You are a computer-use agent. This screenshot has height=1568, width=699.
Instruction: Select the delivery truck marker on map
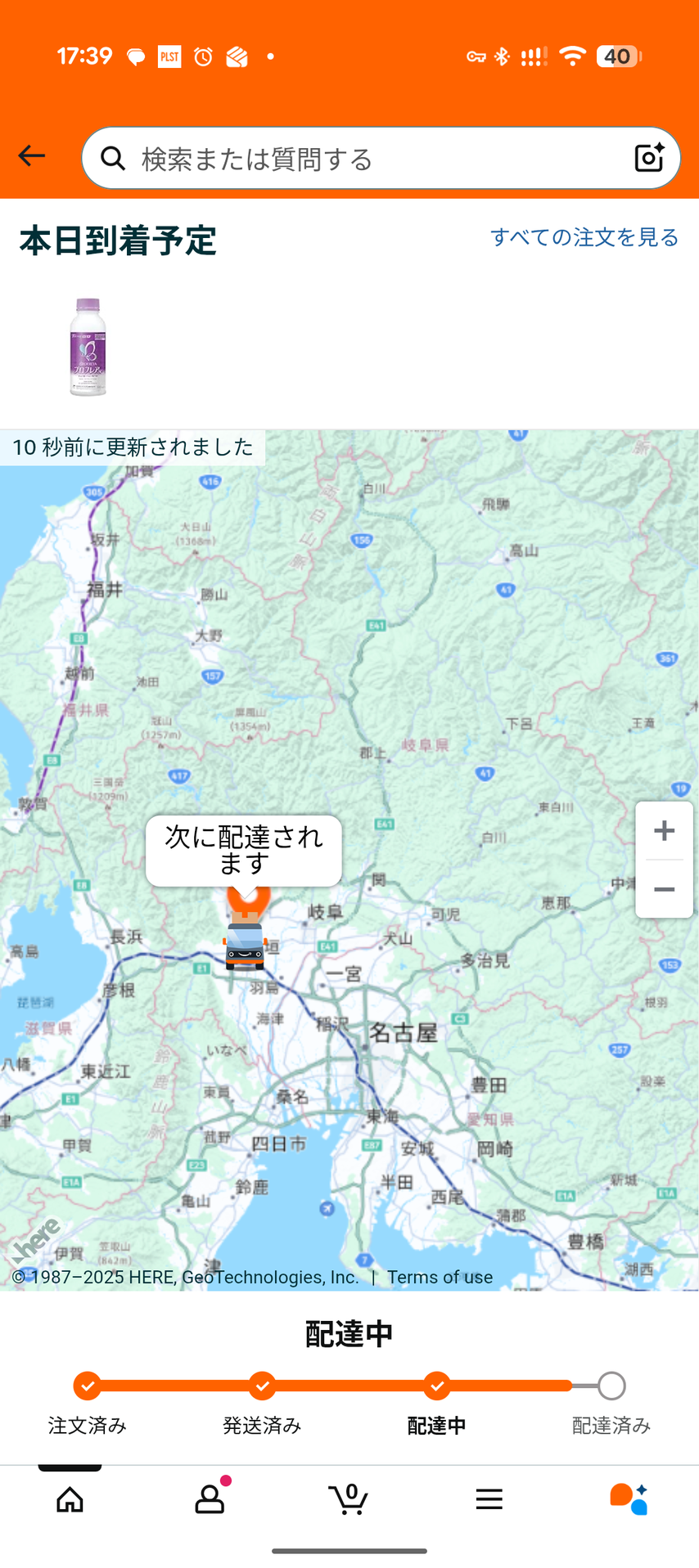pyautogui.click(x=245, y=945)
